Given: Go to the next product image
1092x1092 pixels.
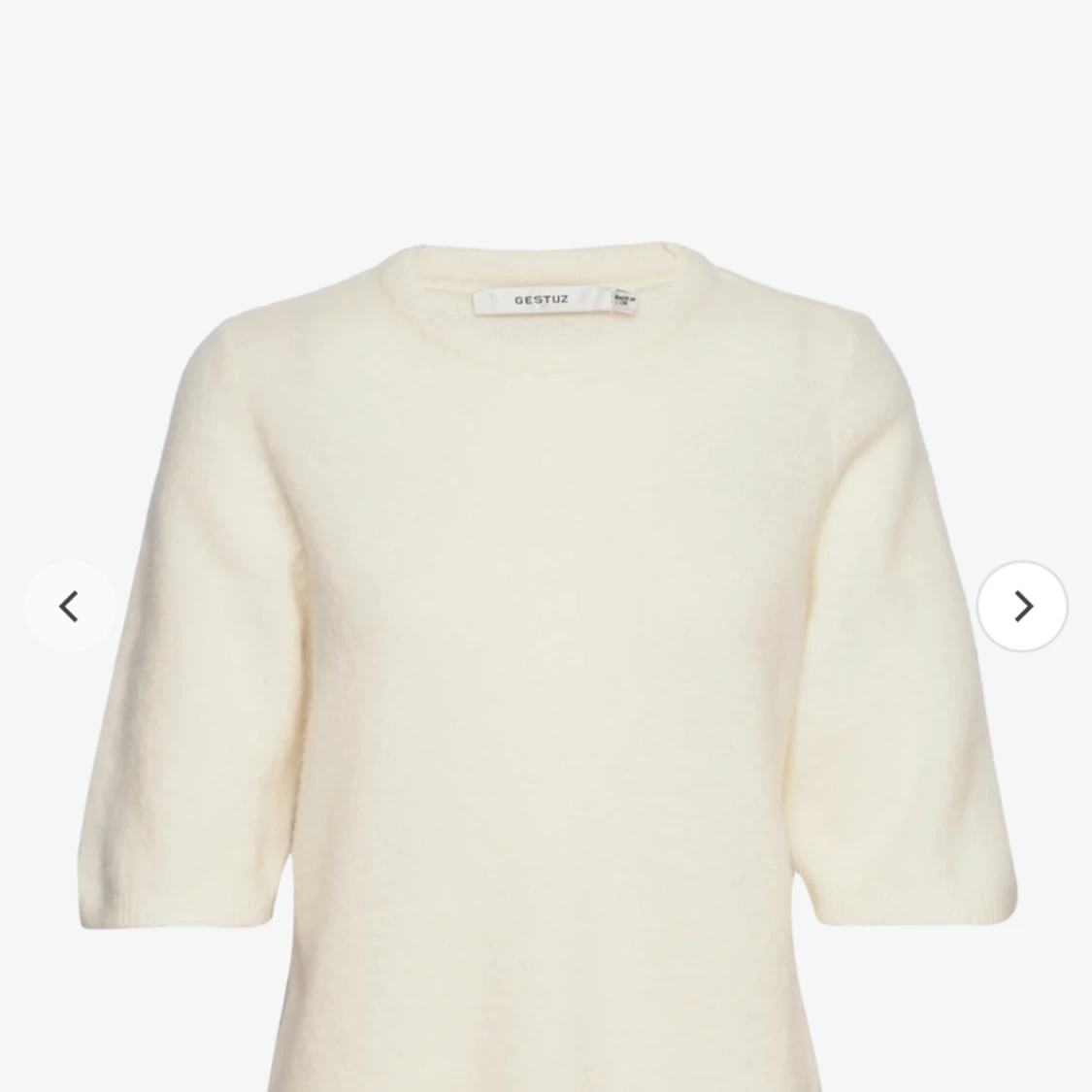Looking at the screenshot, I should tap(1022, 607).
